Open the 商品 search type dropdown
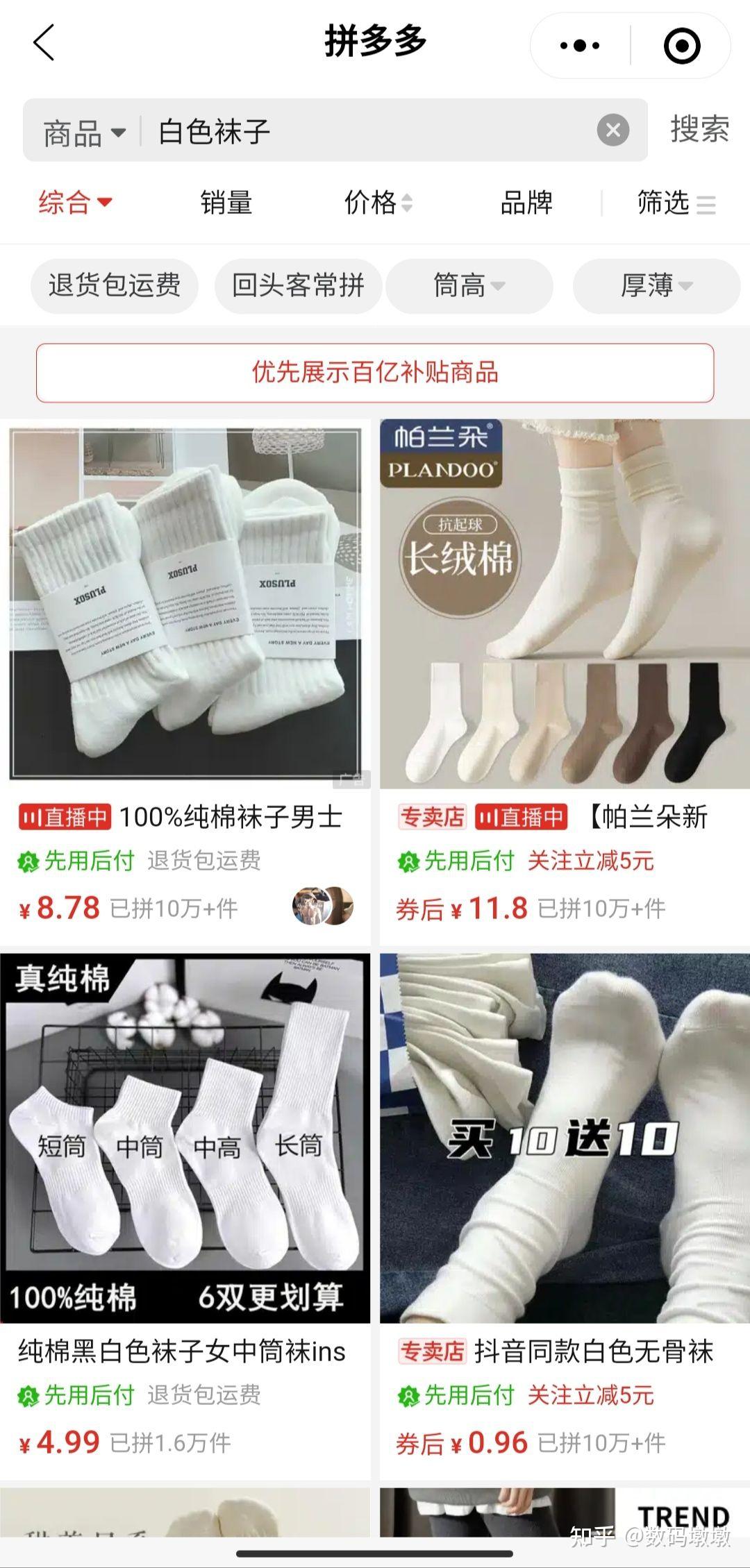750x1568 pixels. tap(83, 132)
